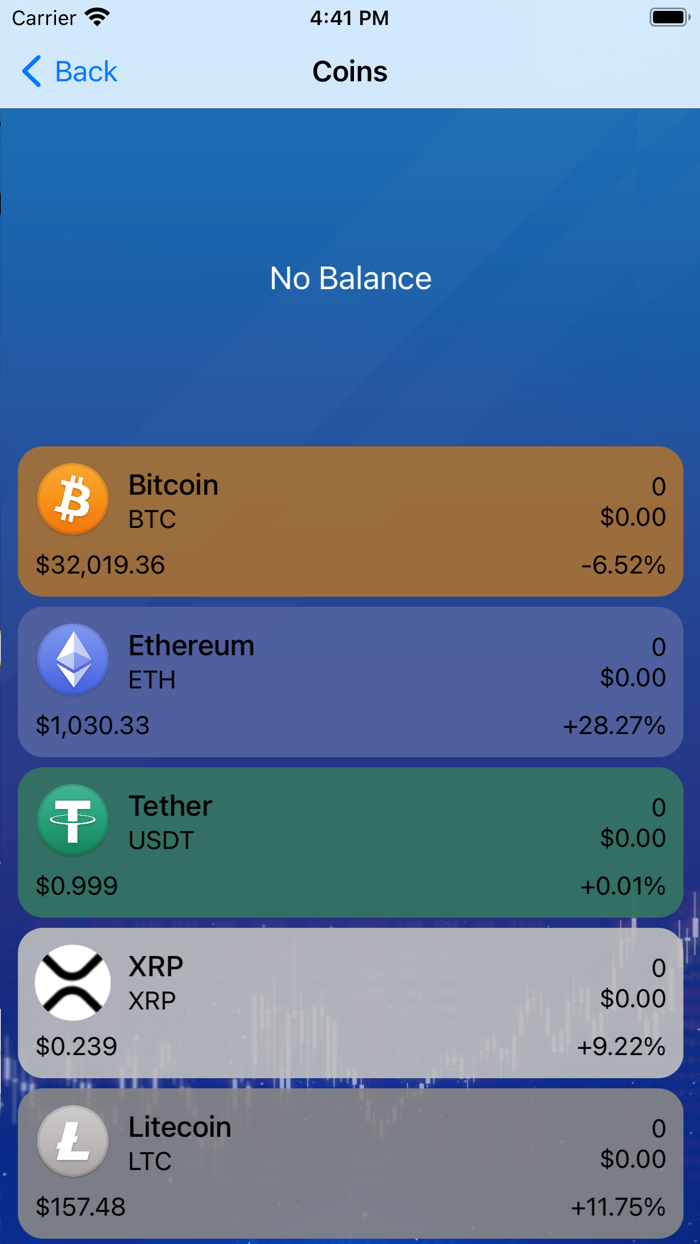This screenshot has width=700, height=1244.
Task: Open the Litecoin card
Action: (350, 1164)
